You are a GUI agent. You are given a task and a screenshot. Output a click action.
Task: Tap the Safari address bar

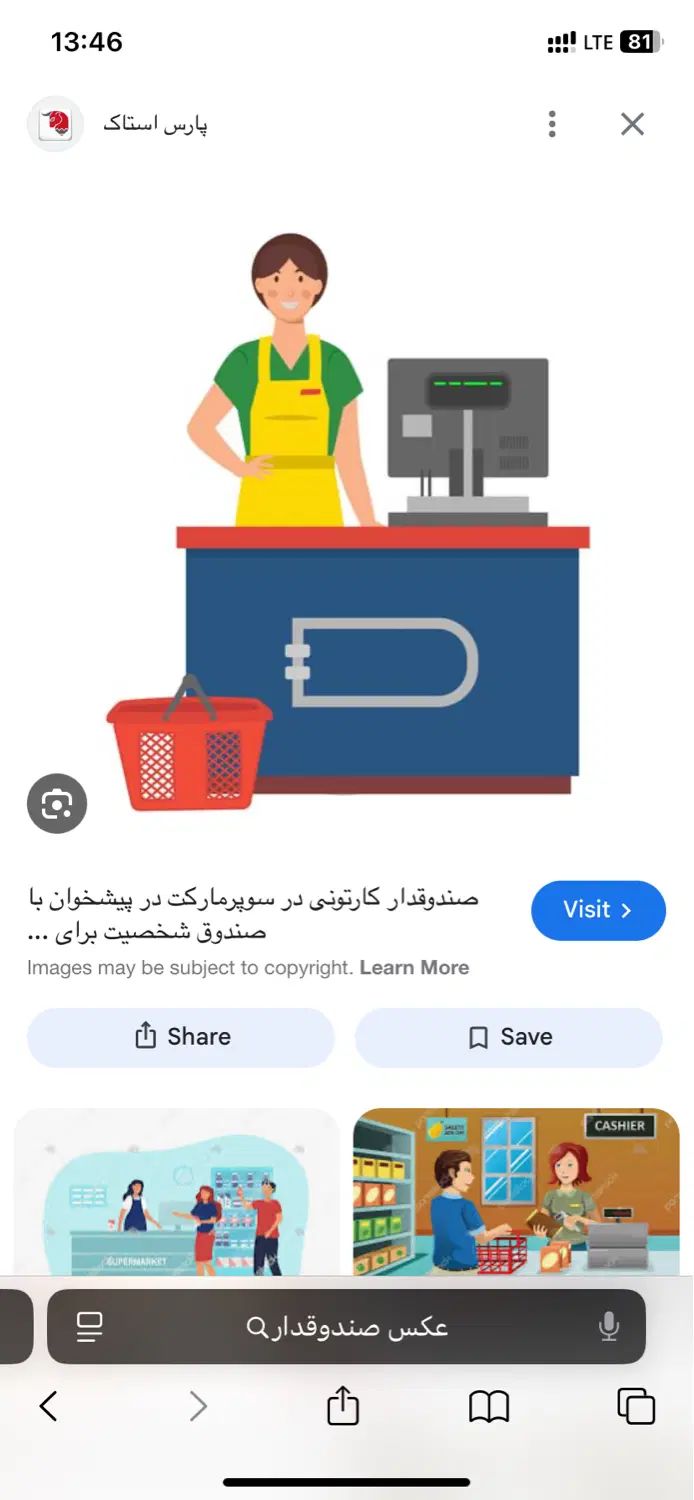pos(346,1327)
